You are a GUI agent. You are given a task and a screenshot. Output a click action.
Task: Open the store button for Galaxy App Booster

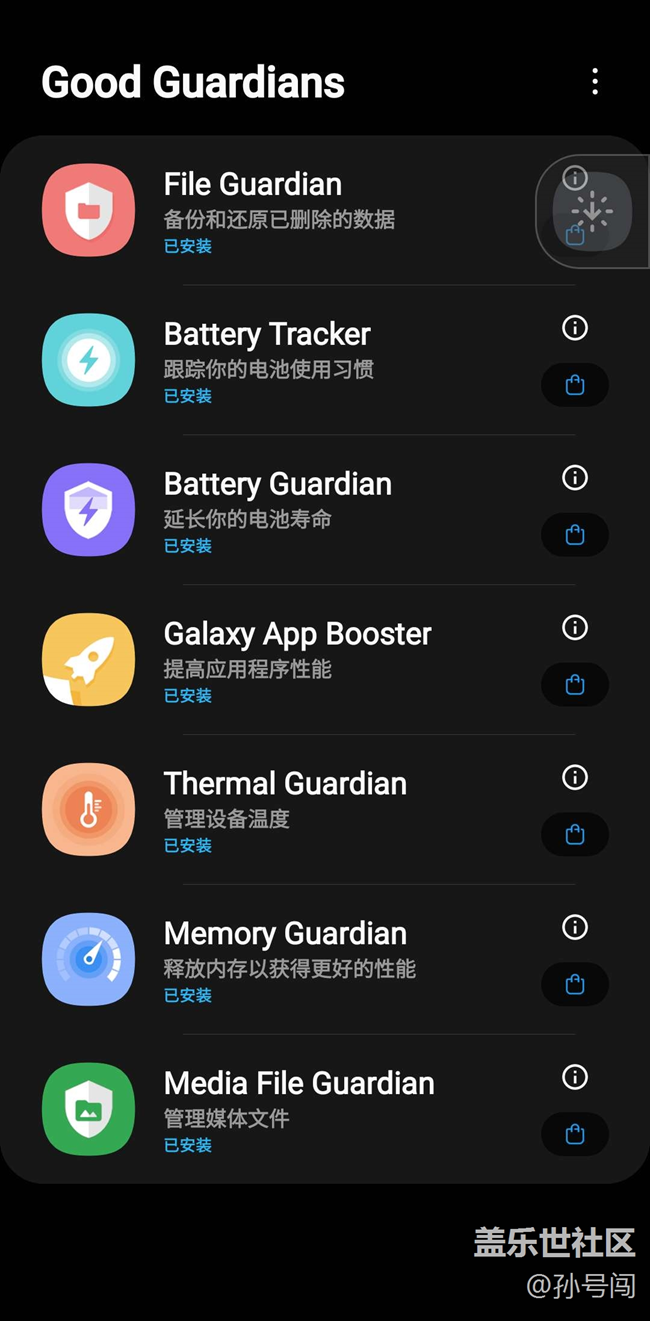pyautogui.click(x=575, y=685)
